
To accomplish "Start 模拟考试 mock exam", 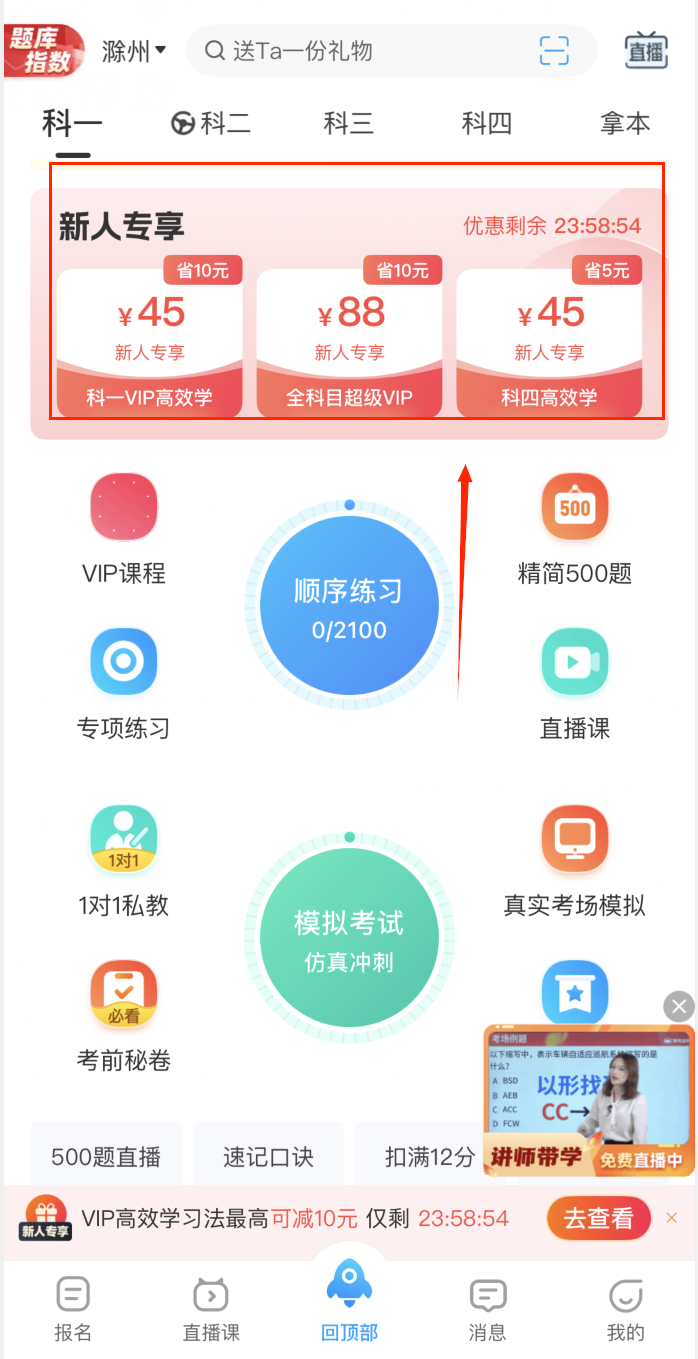I will pyautogui.click(x=349, y=938).
